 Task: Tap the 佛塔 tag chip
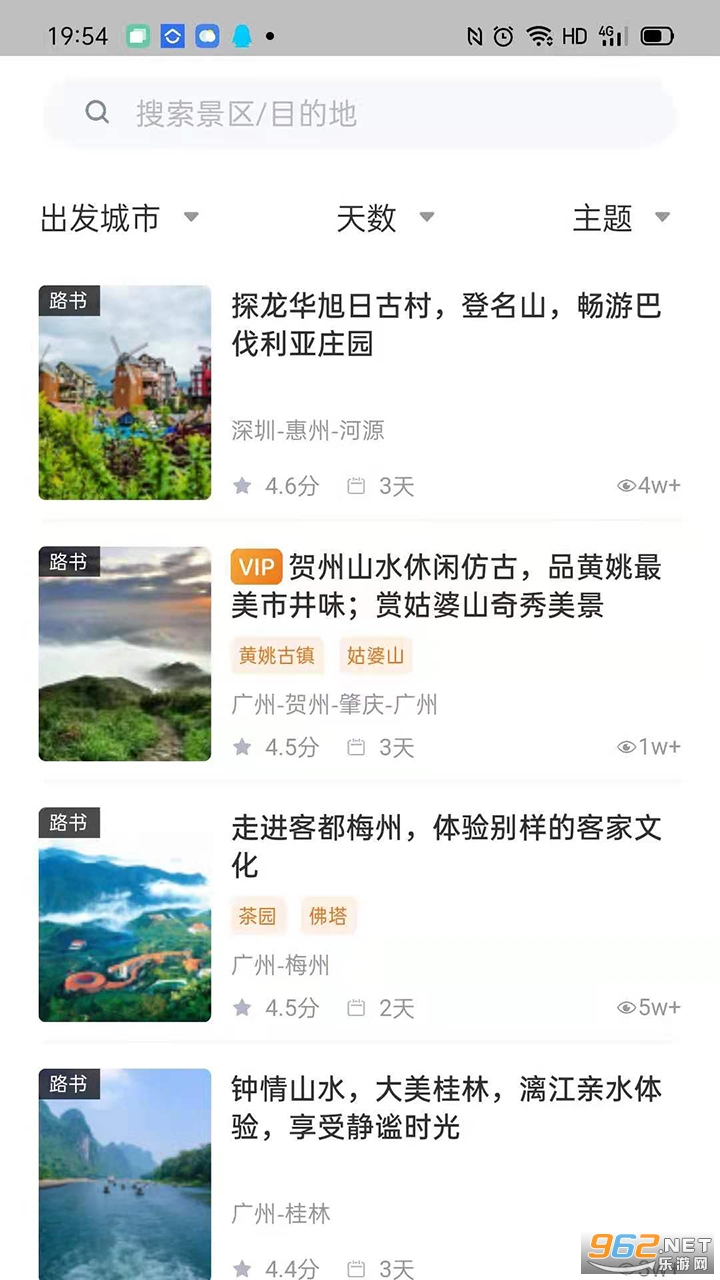point(327,916)
